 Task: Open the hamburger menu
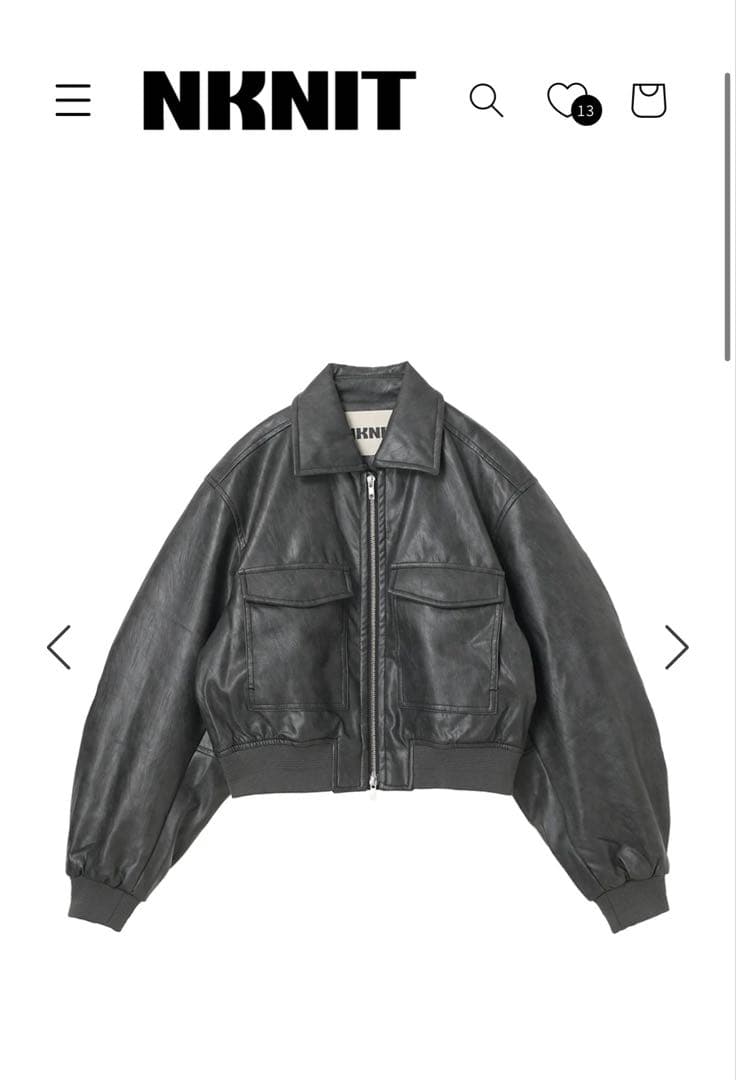point(73,100)
